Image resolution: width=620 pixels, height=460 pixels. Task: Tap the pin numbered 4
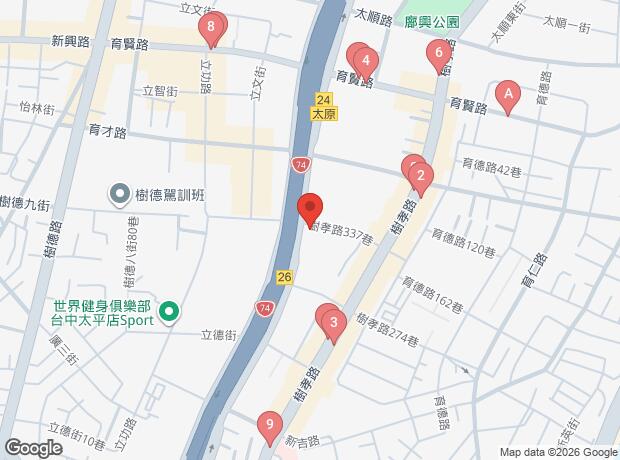tap(366, 61)
